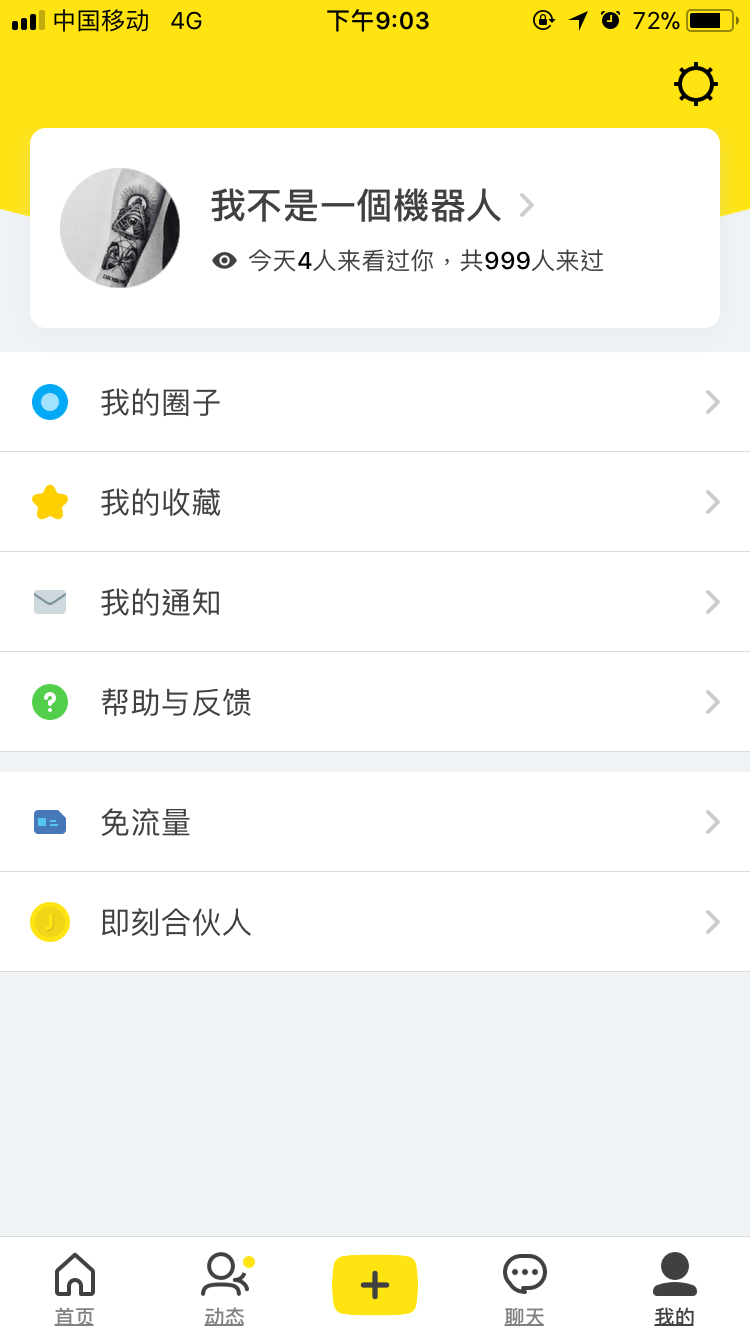Open settings via the gear icon
Image resolution: width=750 pixels, height=1334 pixels.
pos(695,84)
